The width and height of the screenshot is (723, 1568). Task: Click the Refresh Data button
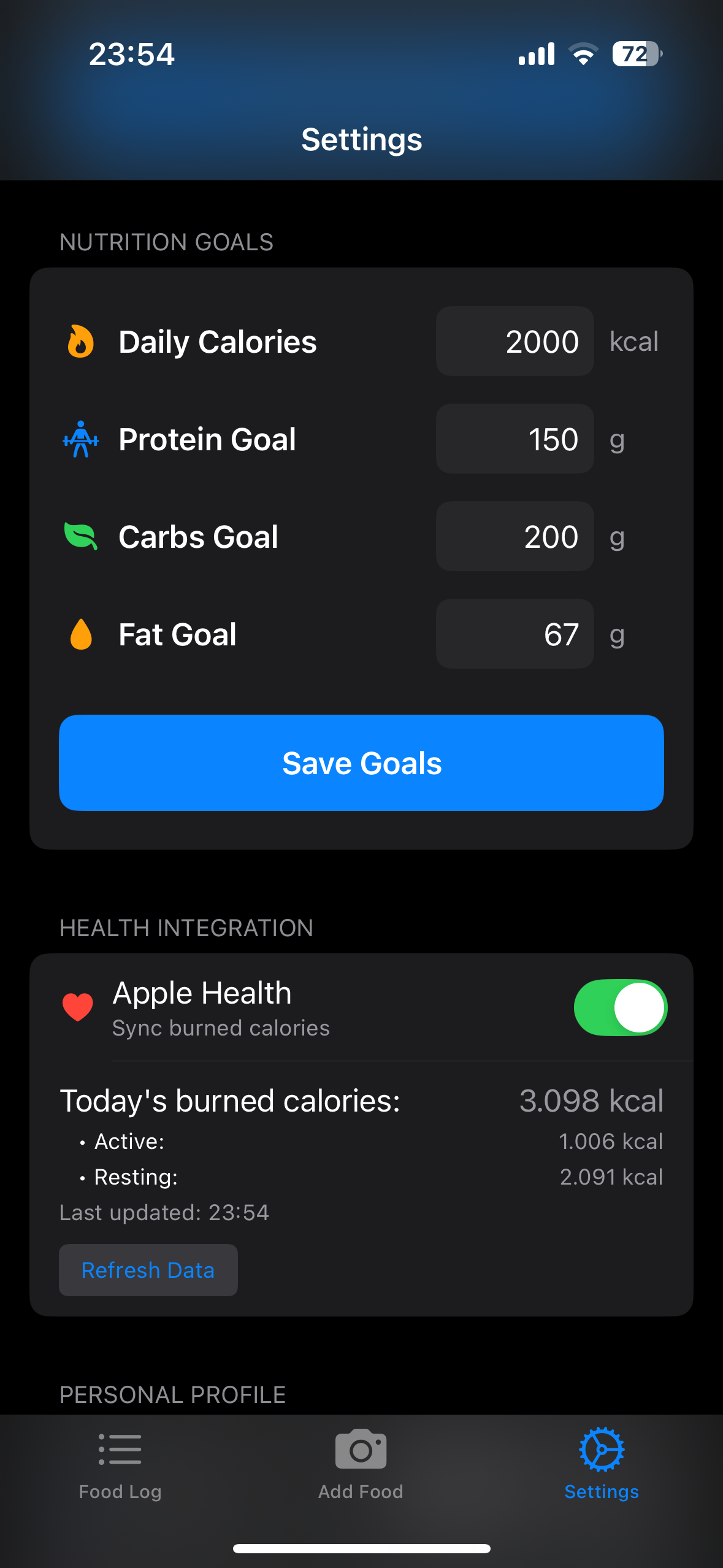click(148, 1270)
